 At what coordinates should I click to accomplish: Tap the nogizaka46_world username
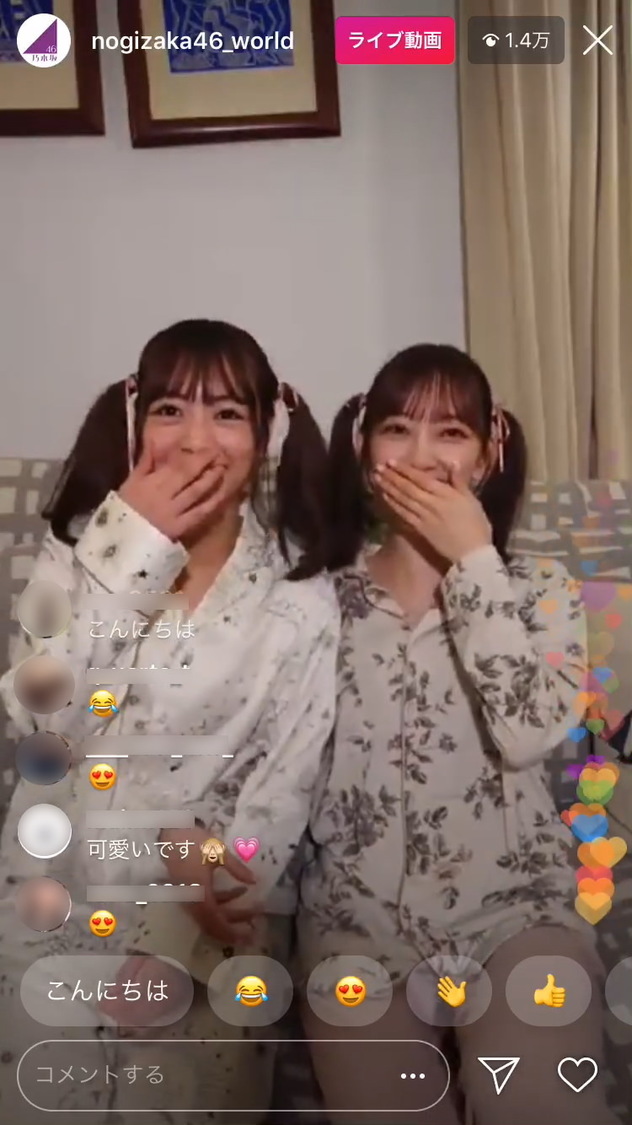click(192, 41)
